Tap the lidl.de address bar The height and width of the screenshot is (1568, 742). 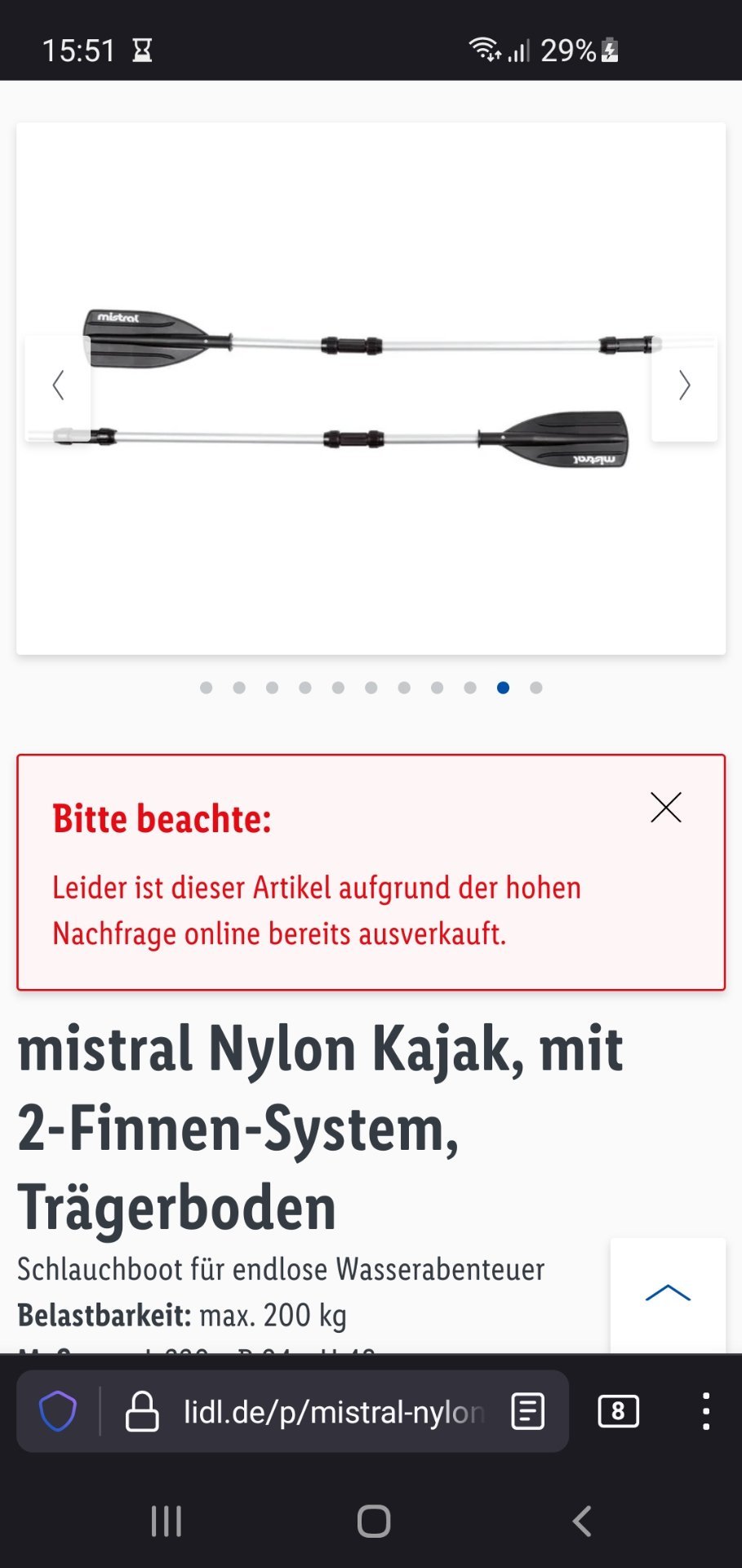click(x=335, y=1411)
